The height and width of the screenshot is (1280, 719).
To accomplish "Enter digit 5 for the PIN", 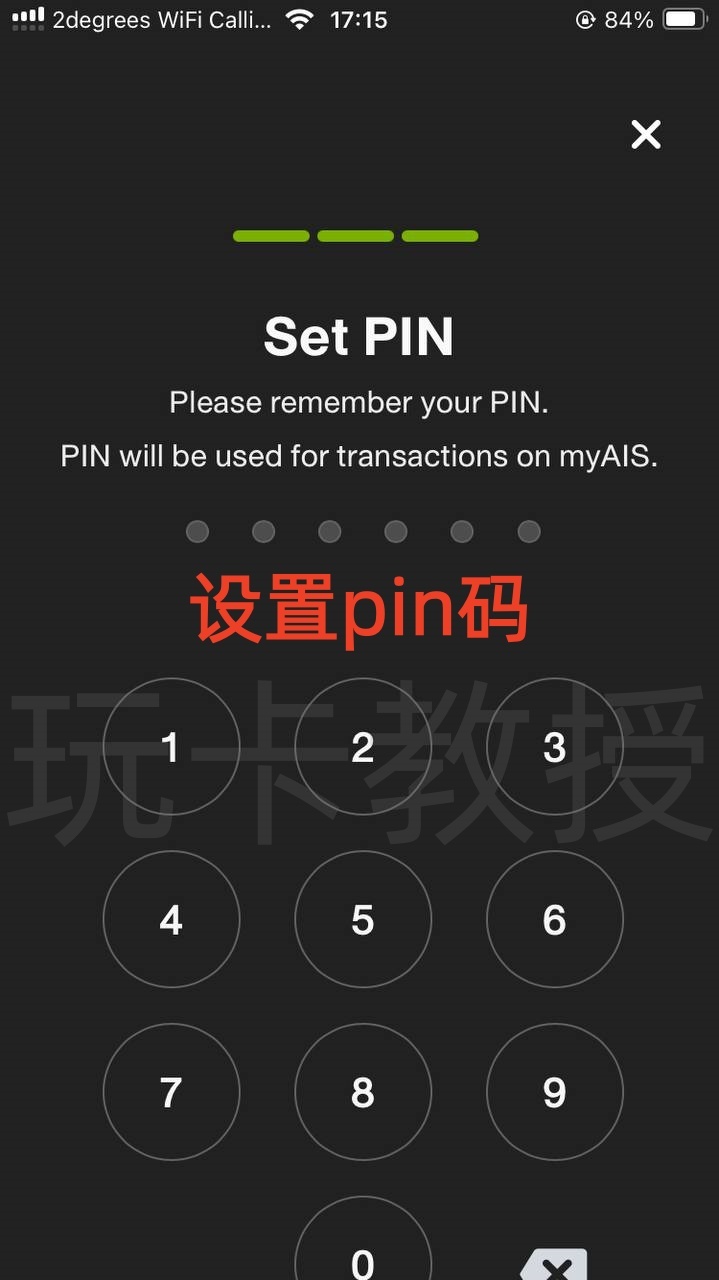I will pos(363,919).
